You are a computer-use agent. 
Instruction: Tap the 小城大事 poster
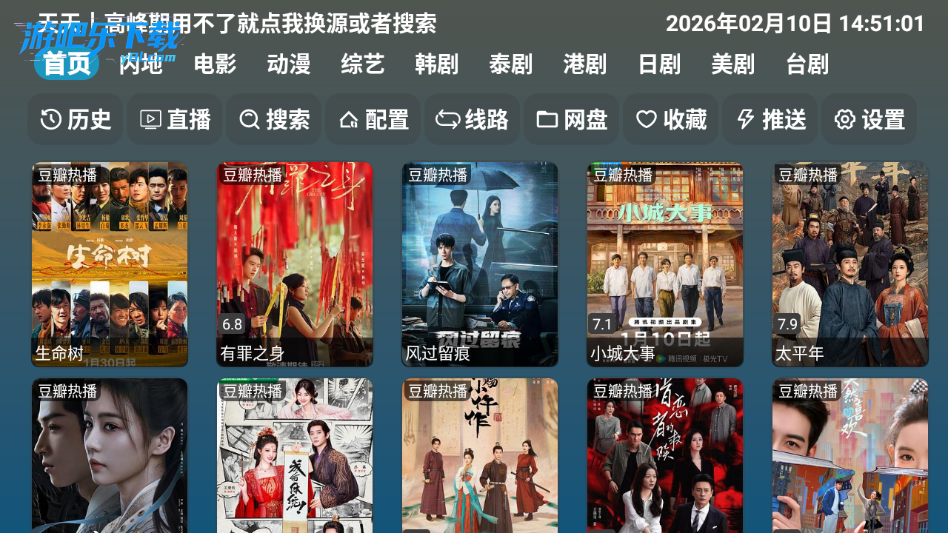tap(665, 264)
